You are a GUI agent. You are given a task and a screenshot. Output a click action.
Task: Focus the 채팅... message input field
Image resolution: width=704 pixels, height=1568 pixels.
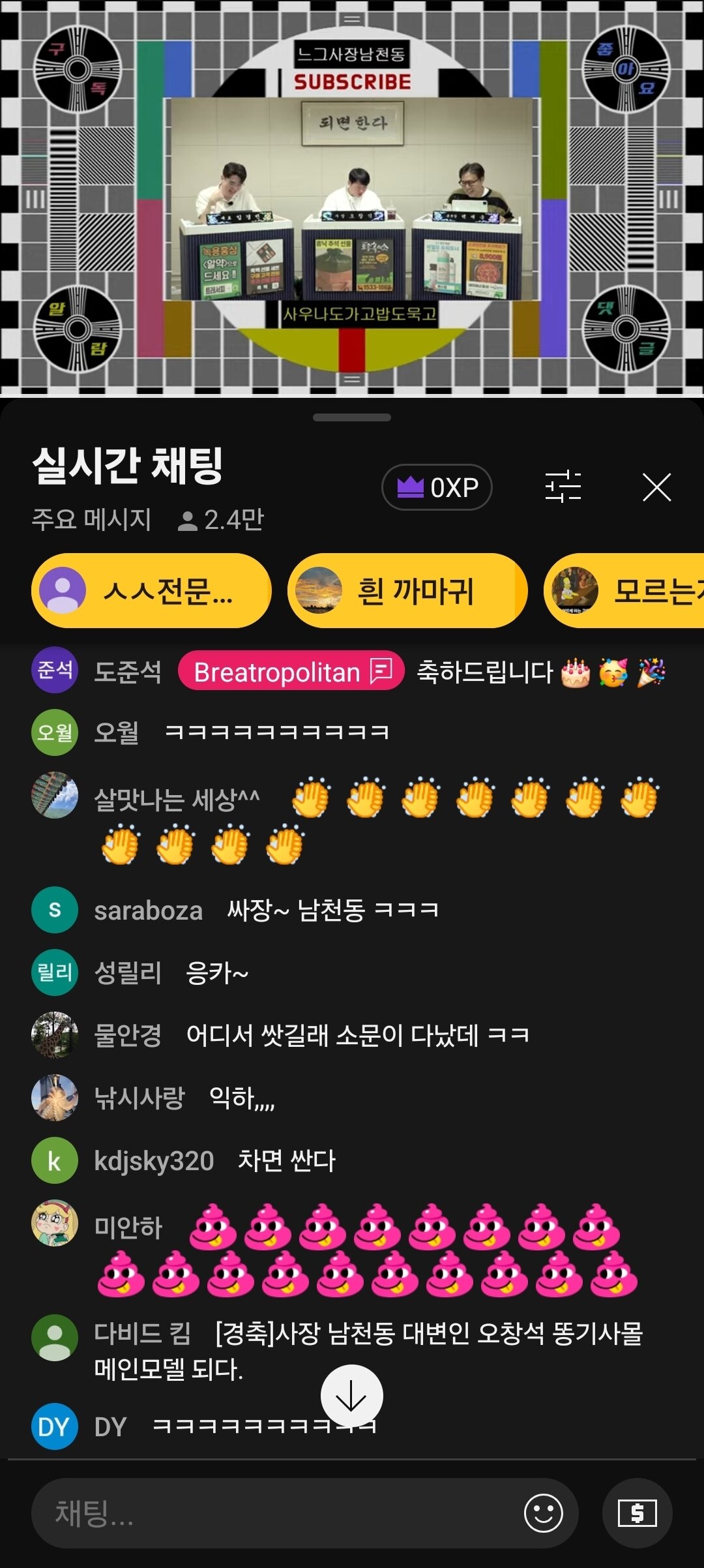[280, 1513]
